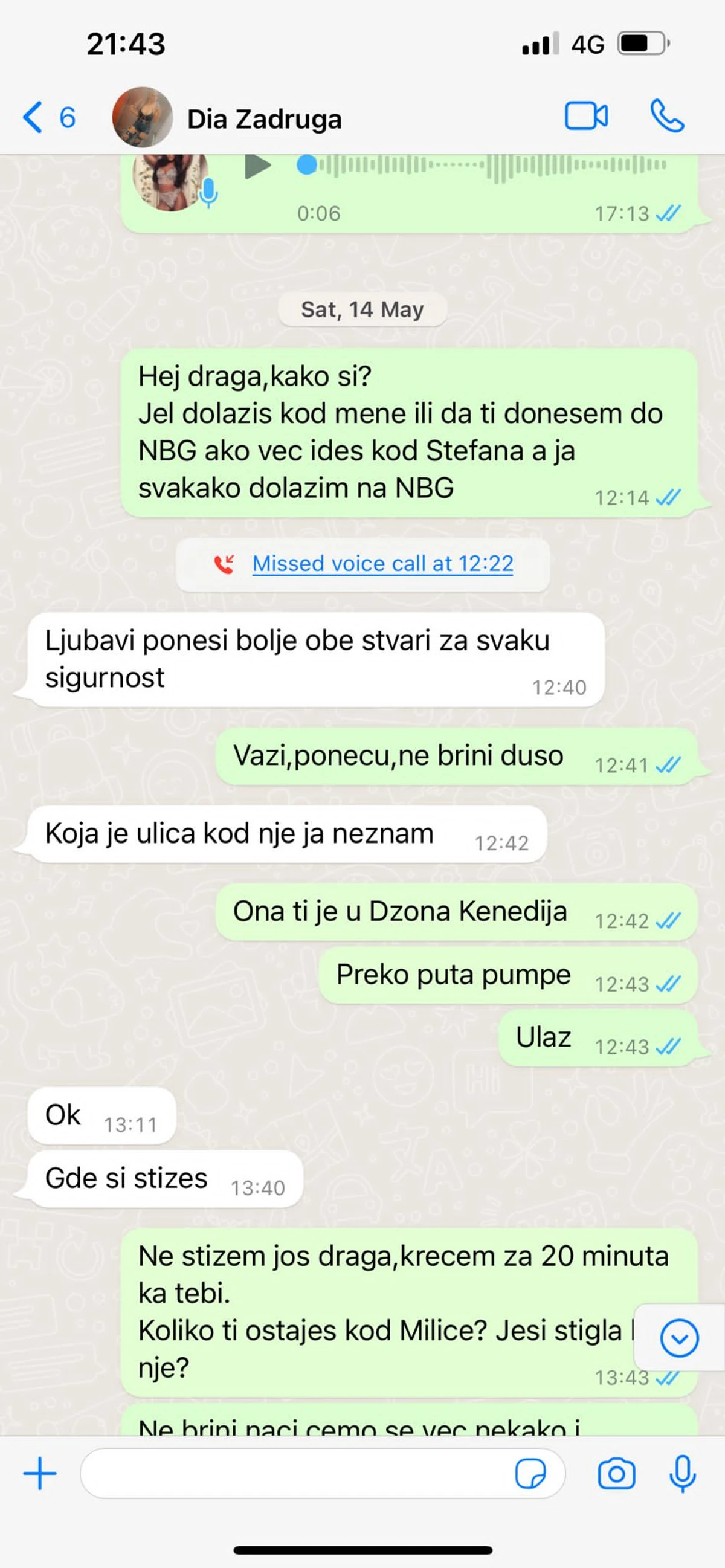The height and width of the screenshot is (1568, 725).
Task: Start a voice call with Dia Zadruga
Action: coord(666,116)
